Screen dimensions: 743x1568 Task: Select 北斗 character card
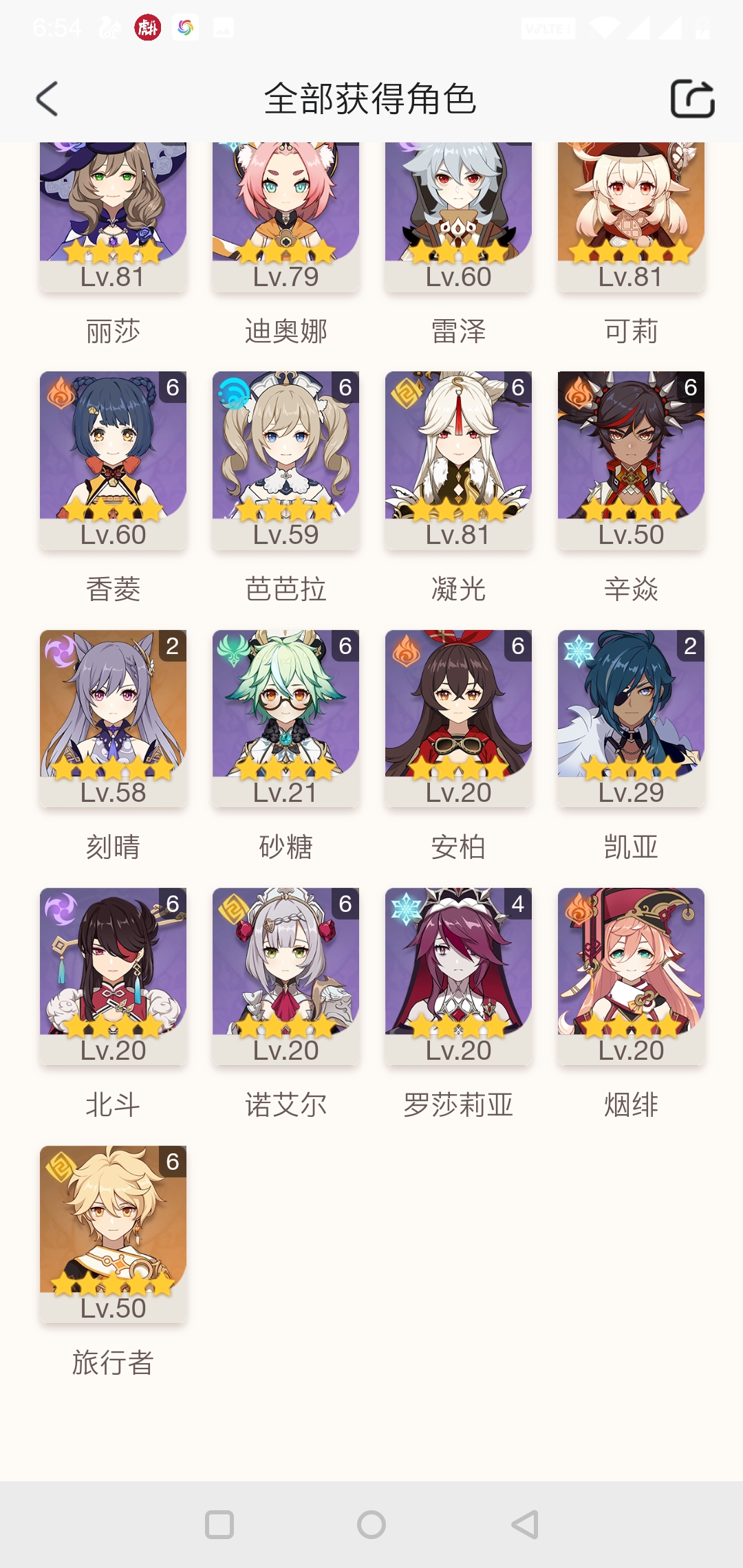(113, 975)
